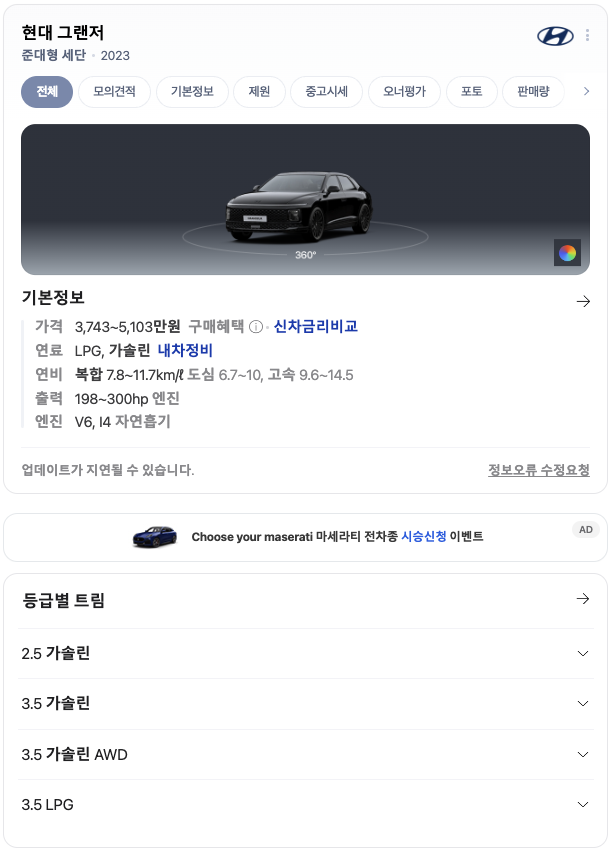Screen dimensions: 612x852
Task: Open the 제원 tab
Action: (x=259, y=92)
